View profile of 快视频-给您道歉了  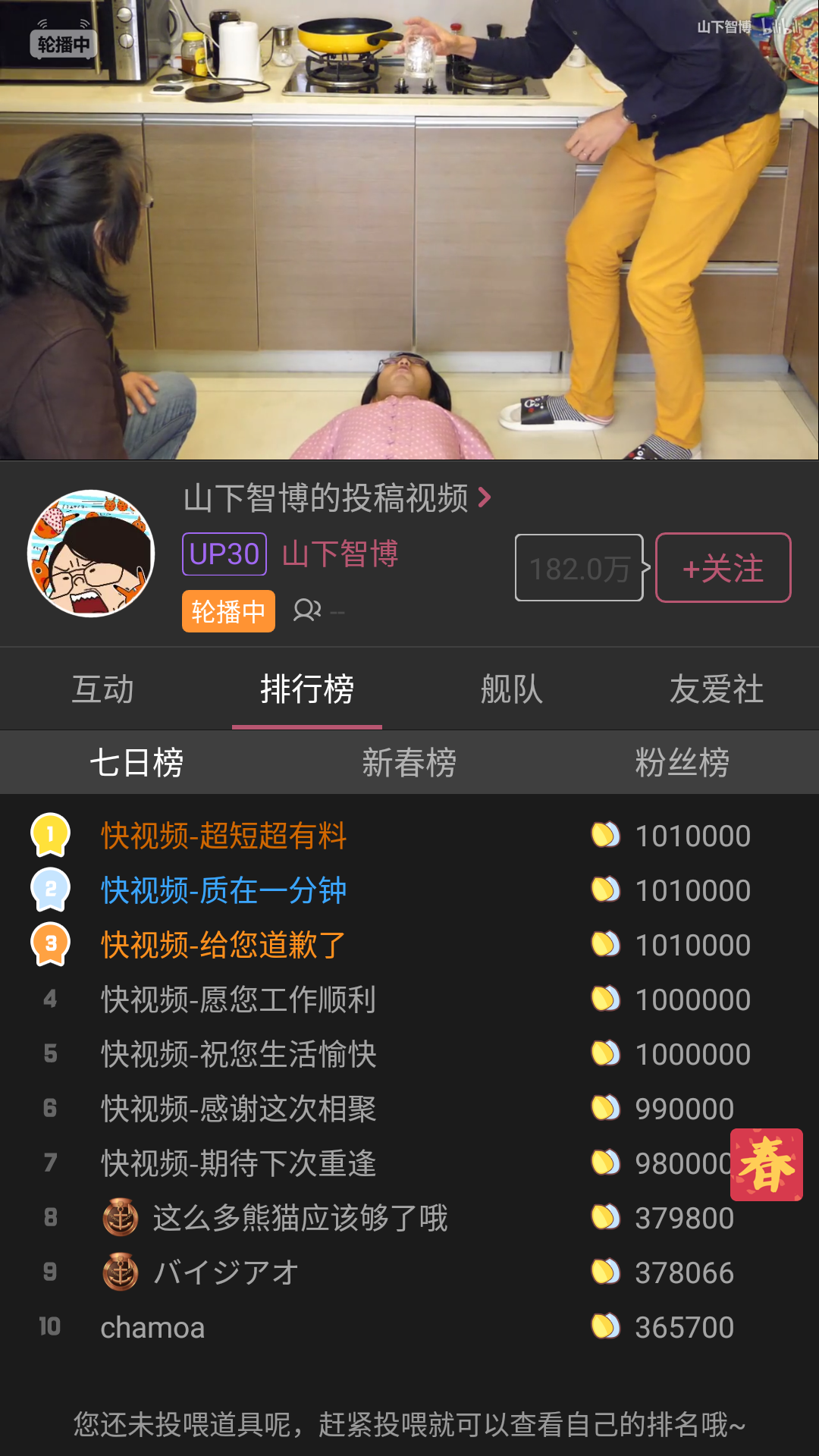point(224,945)
